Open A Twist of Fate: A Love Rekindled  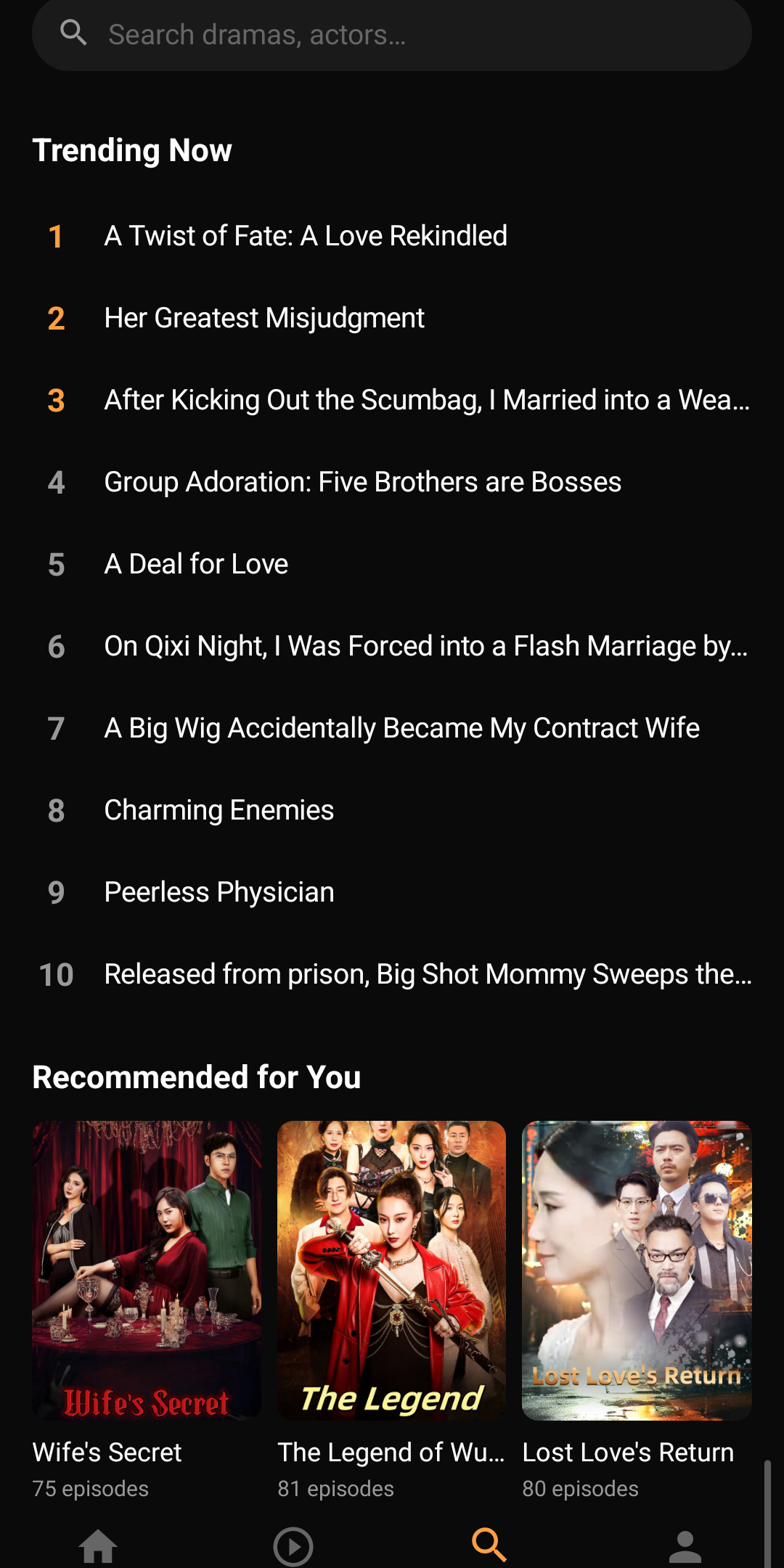[x=306, y=236]
